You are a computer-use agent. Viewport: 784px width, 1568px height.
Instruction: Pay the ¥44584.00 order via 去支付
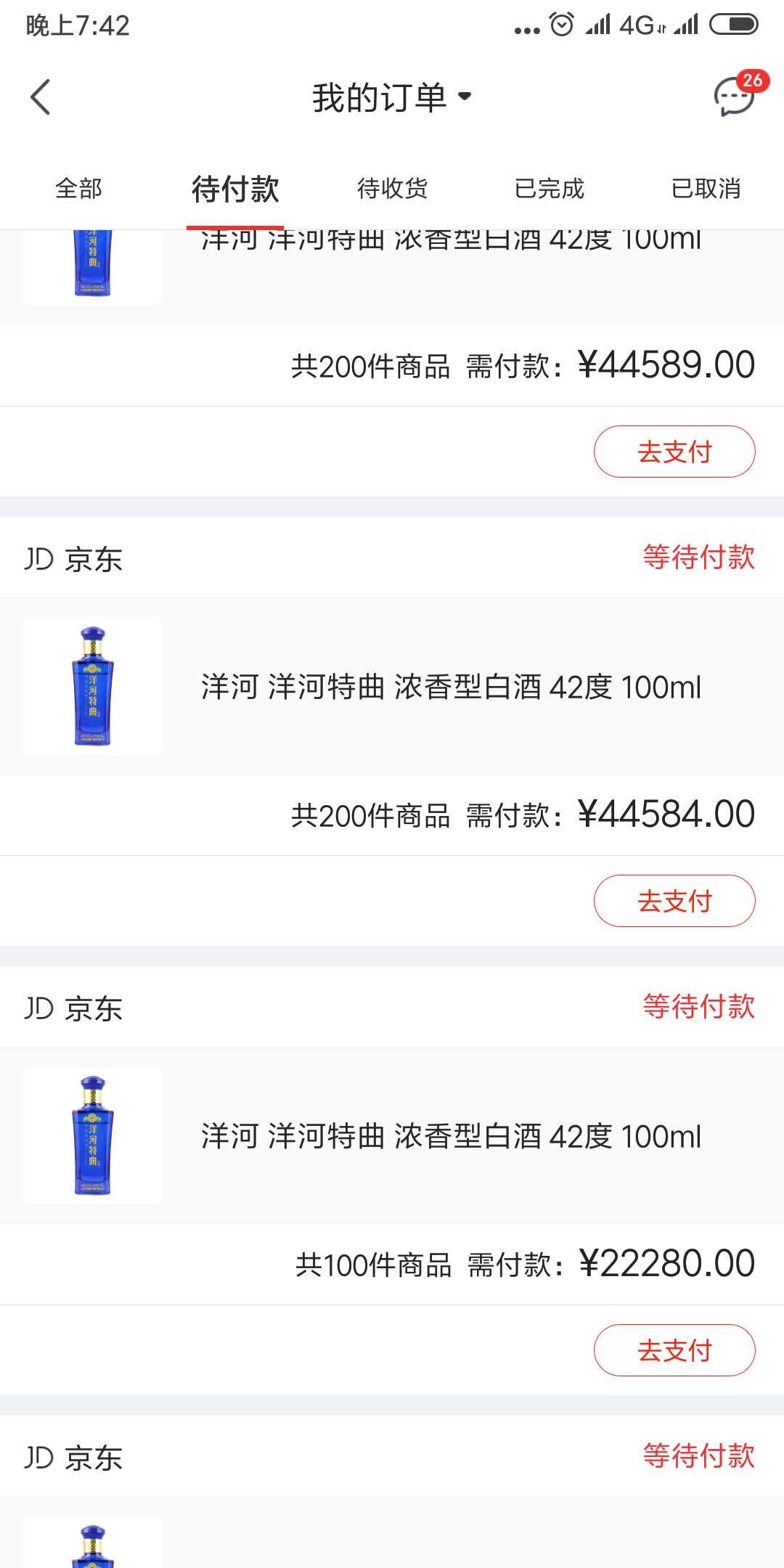674,901
